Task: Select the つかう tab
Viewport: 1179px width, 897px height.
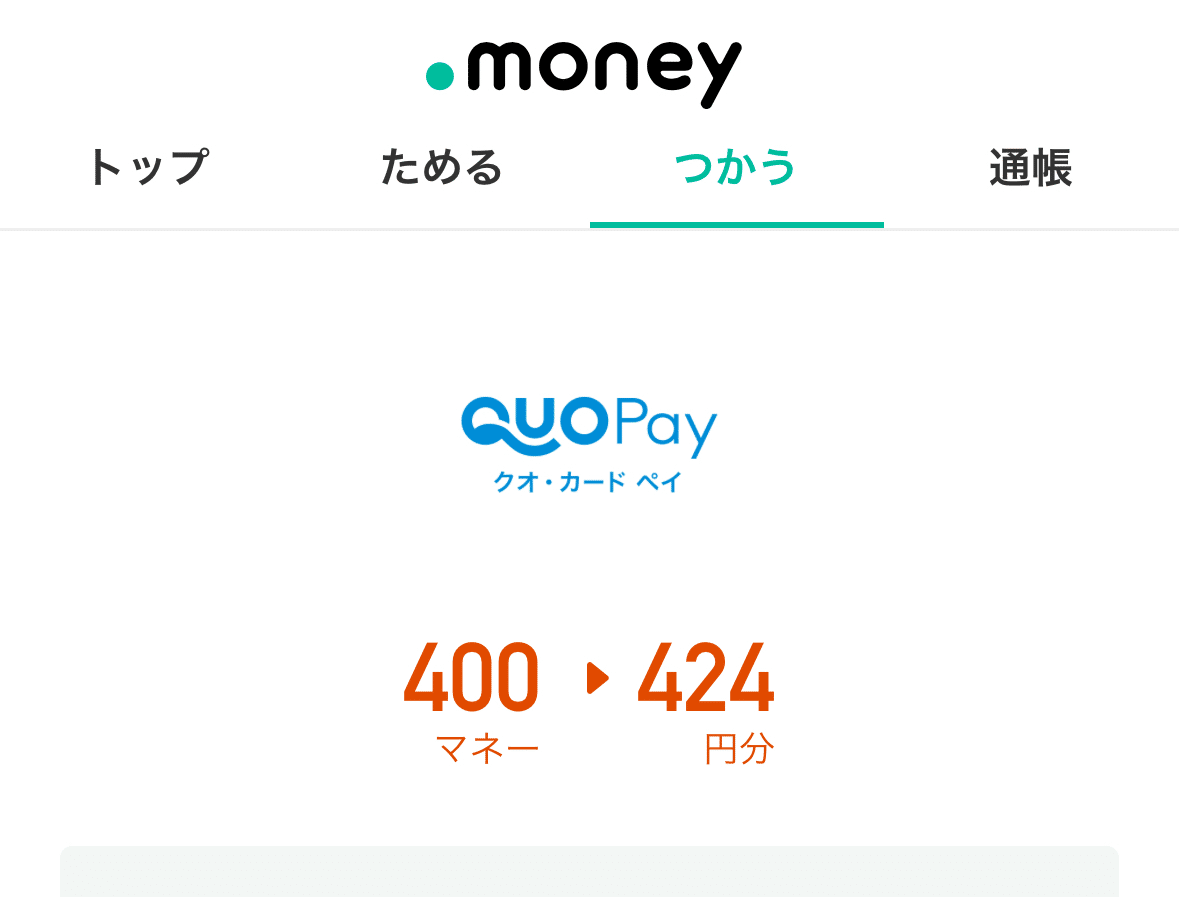Action: 736,168
